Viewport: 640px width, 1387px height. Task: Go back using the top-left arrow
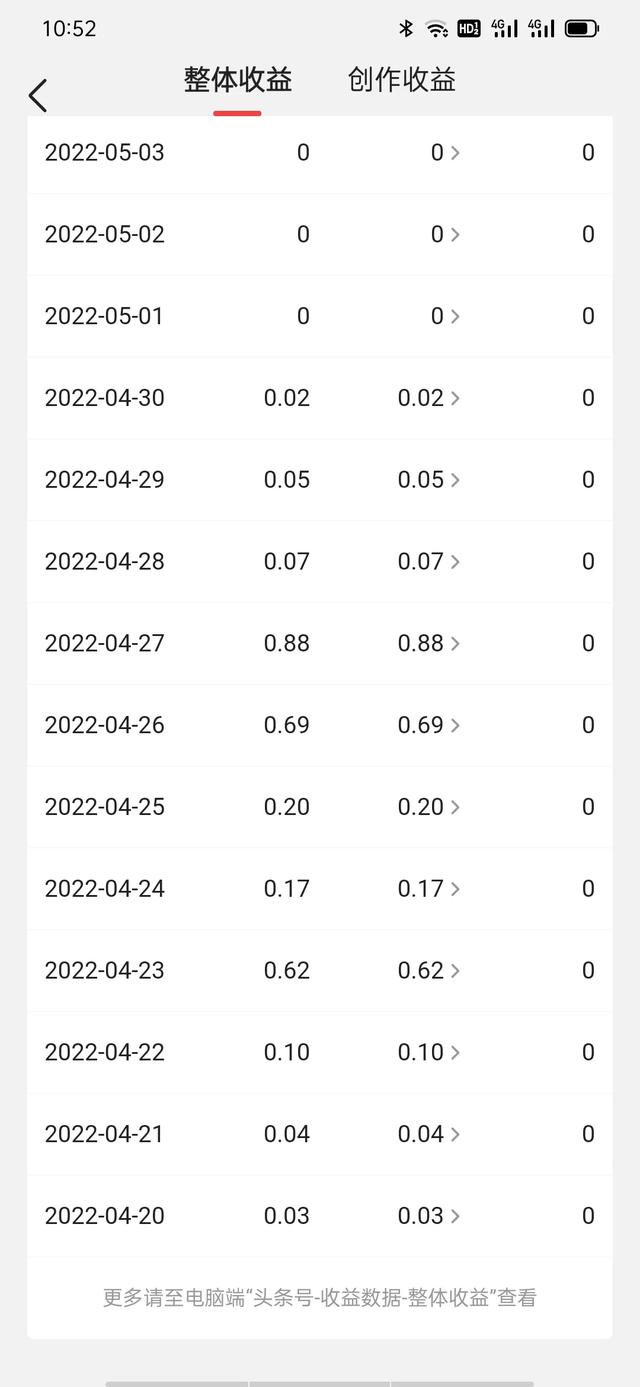[38, 95]
